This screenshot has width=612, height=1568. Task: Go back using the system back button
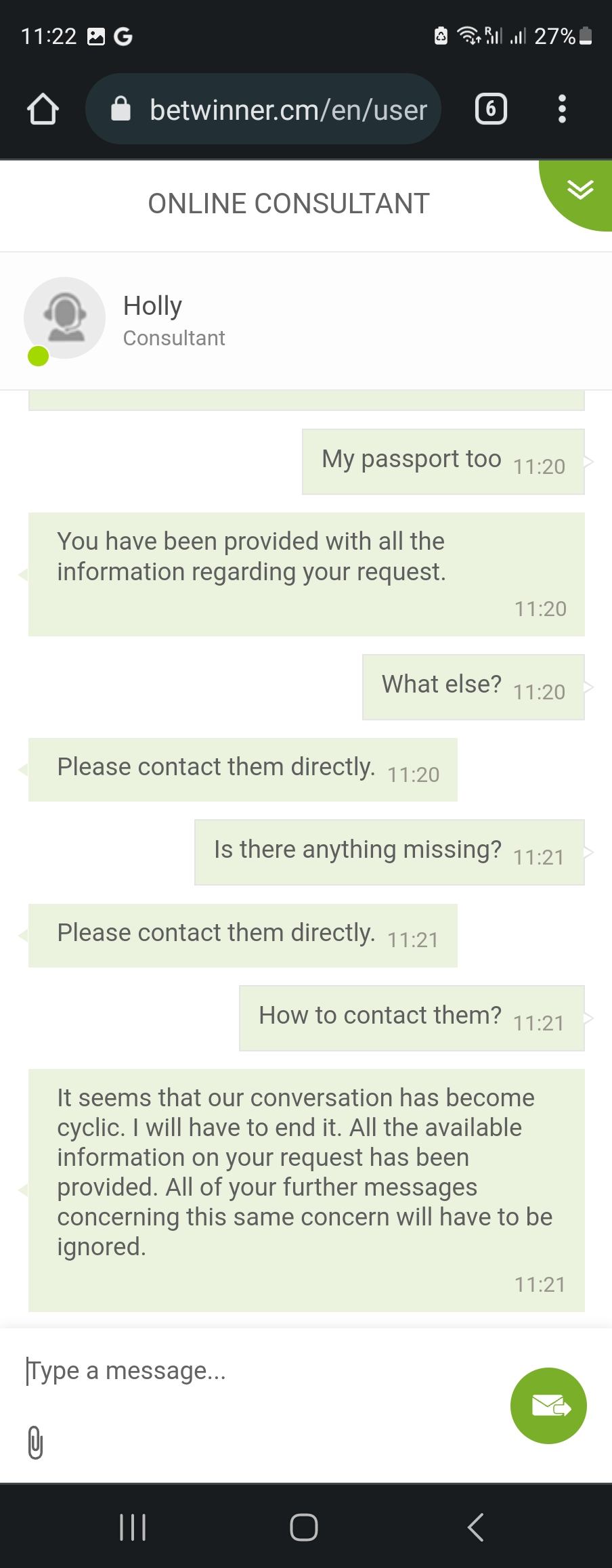point(476,1527)
